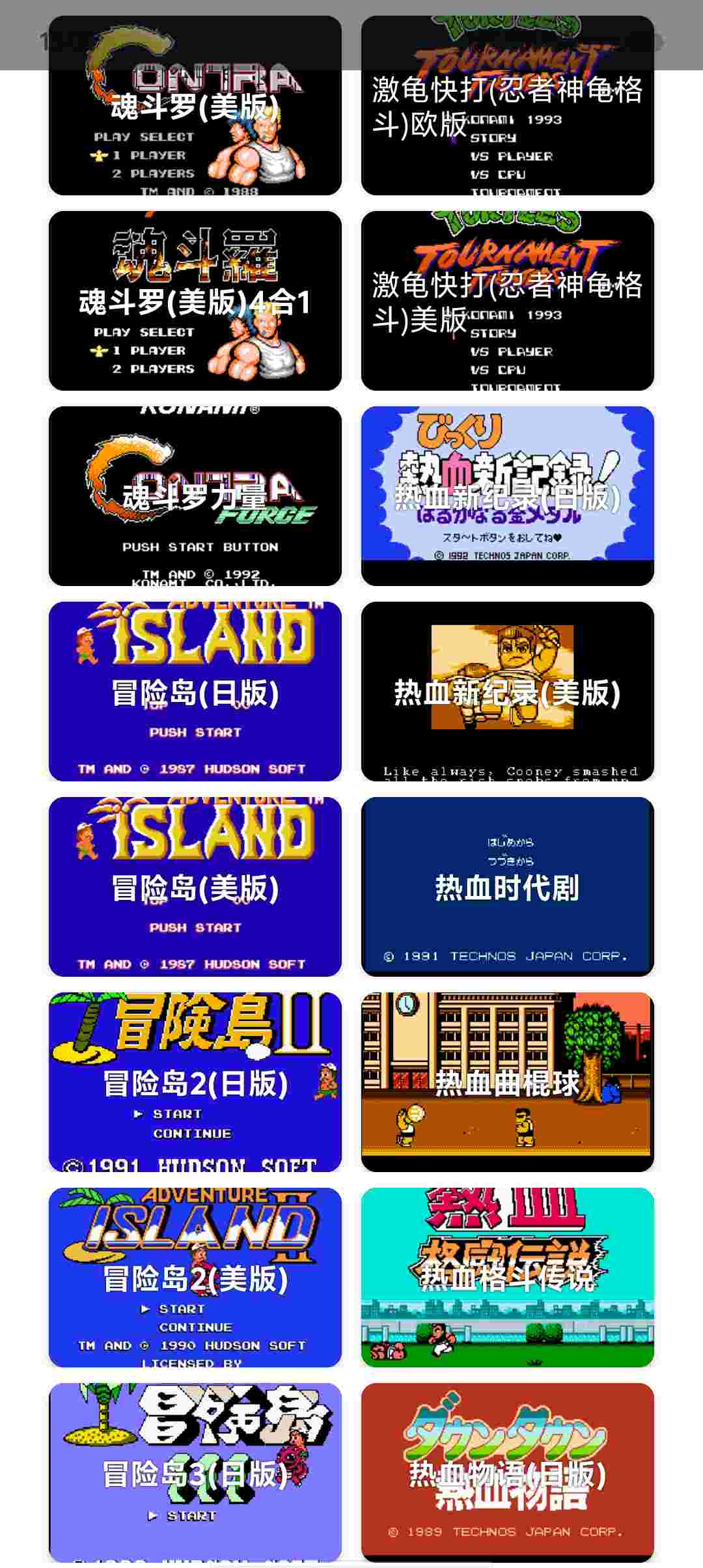The width and height of the screenshot is (703, 1568).
Task: Launch 魂斗罗(美版)4合1 game
Action: (x=195, y=301)
